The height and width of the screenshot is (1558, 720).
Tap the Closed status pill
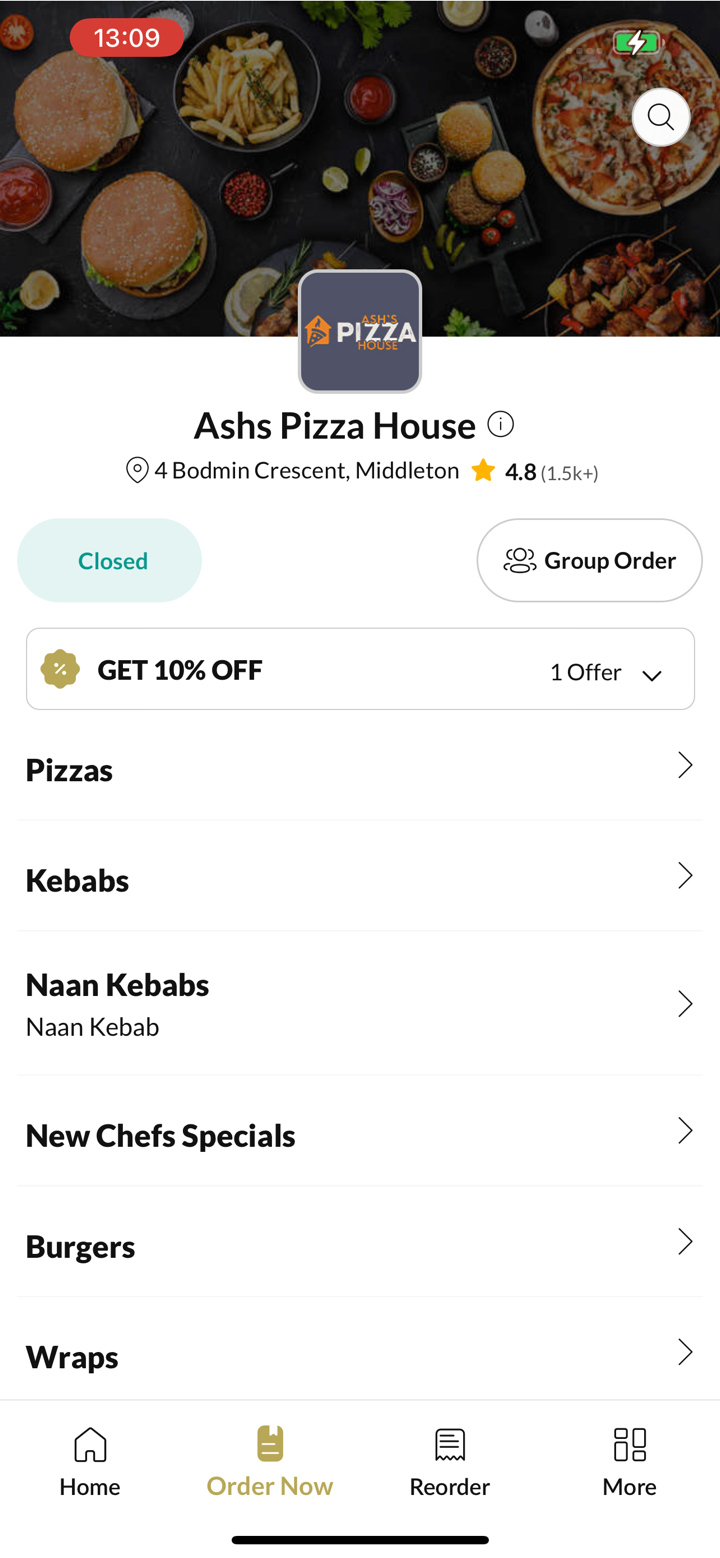(109, 560)
